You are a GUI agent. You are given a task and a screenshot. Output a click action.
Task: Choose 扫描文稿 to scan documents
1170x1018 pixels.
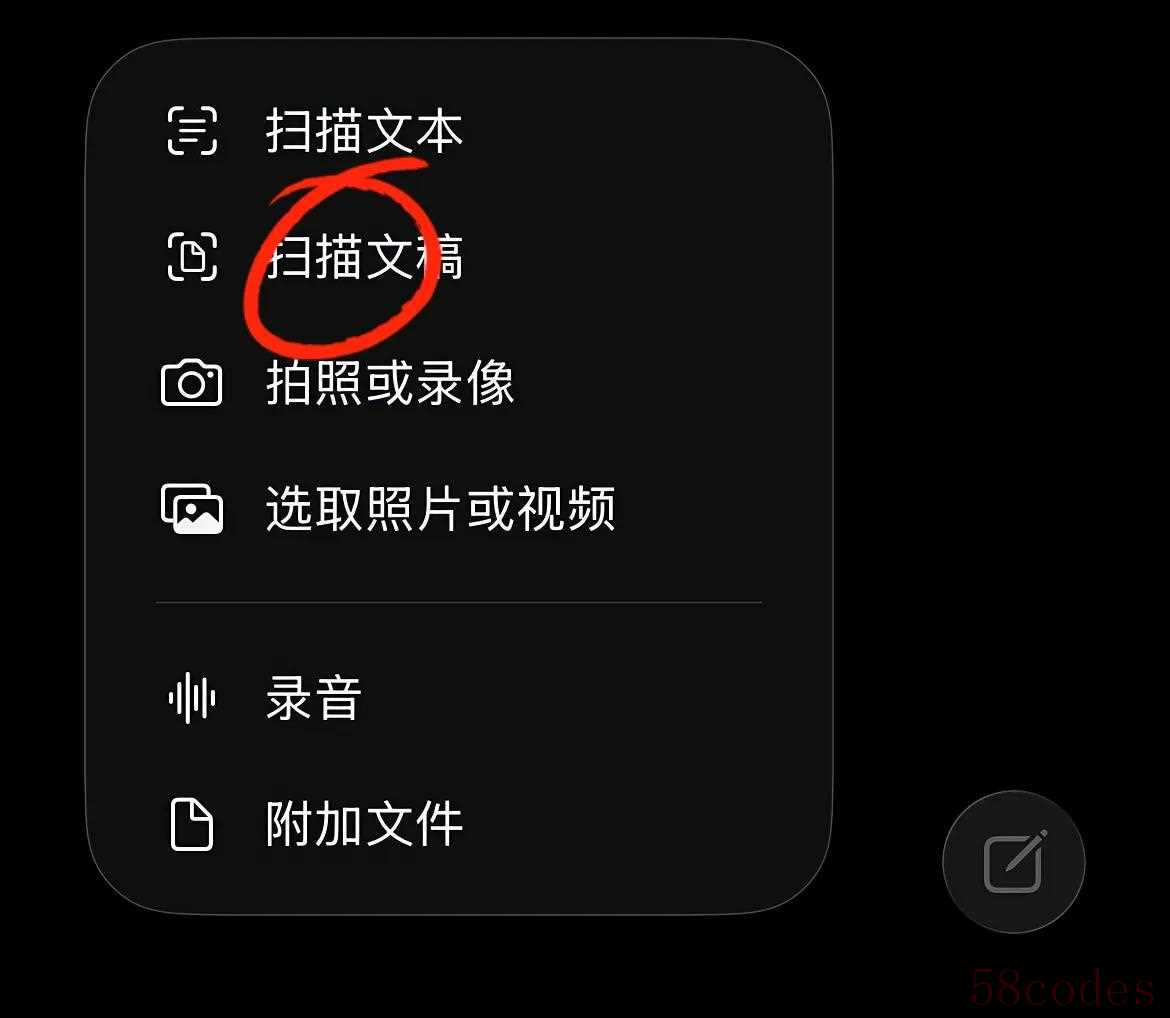coord(364,257)
